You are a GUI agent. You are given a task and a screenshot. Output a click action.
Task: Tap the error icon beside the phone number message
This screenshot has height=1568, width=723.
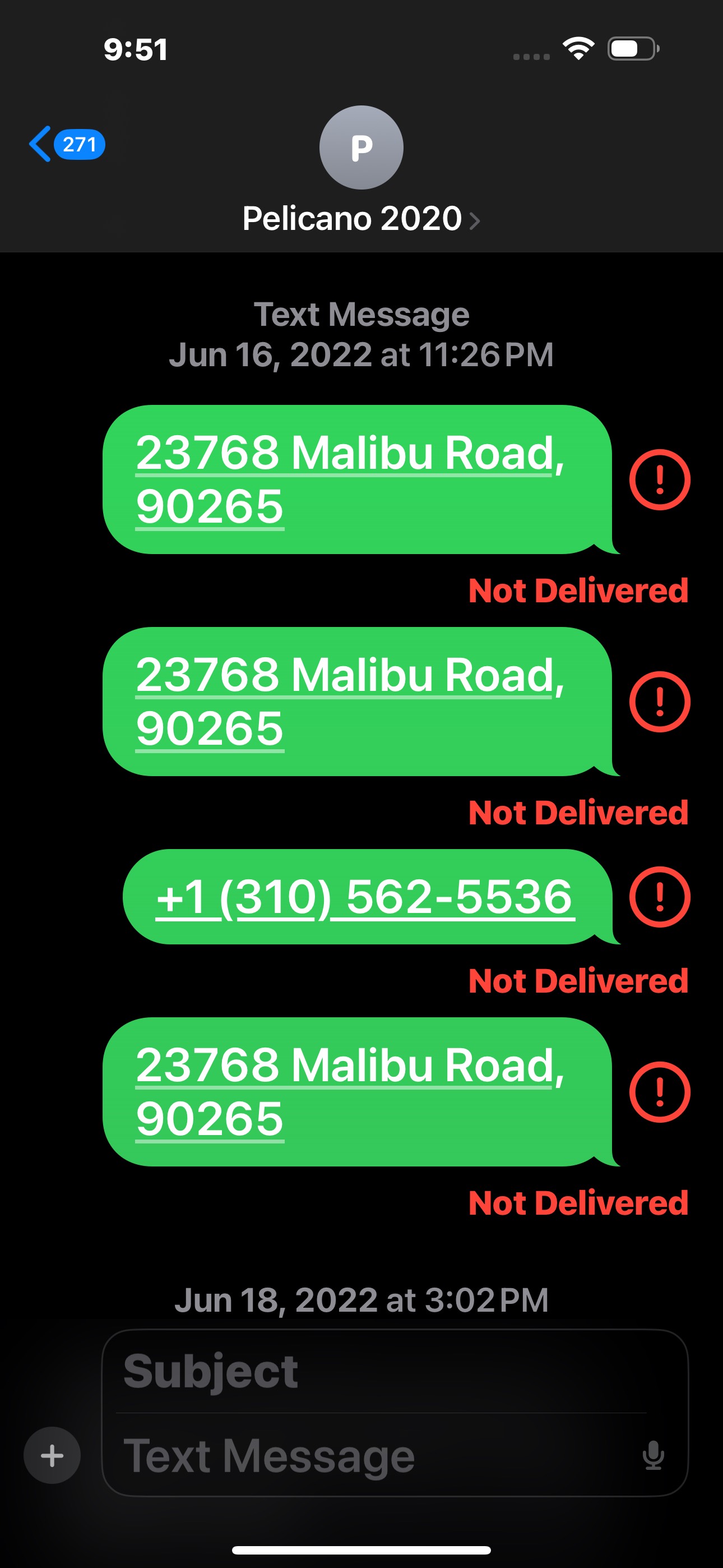point(659,897)
